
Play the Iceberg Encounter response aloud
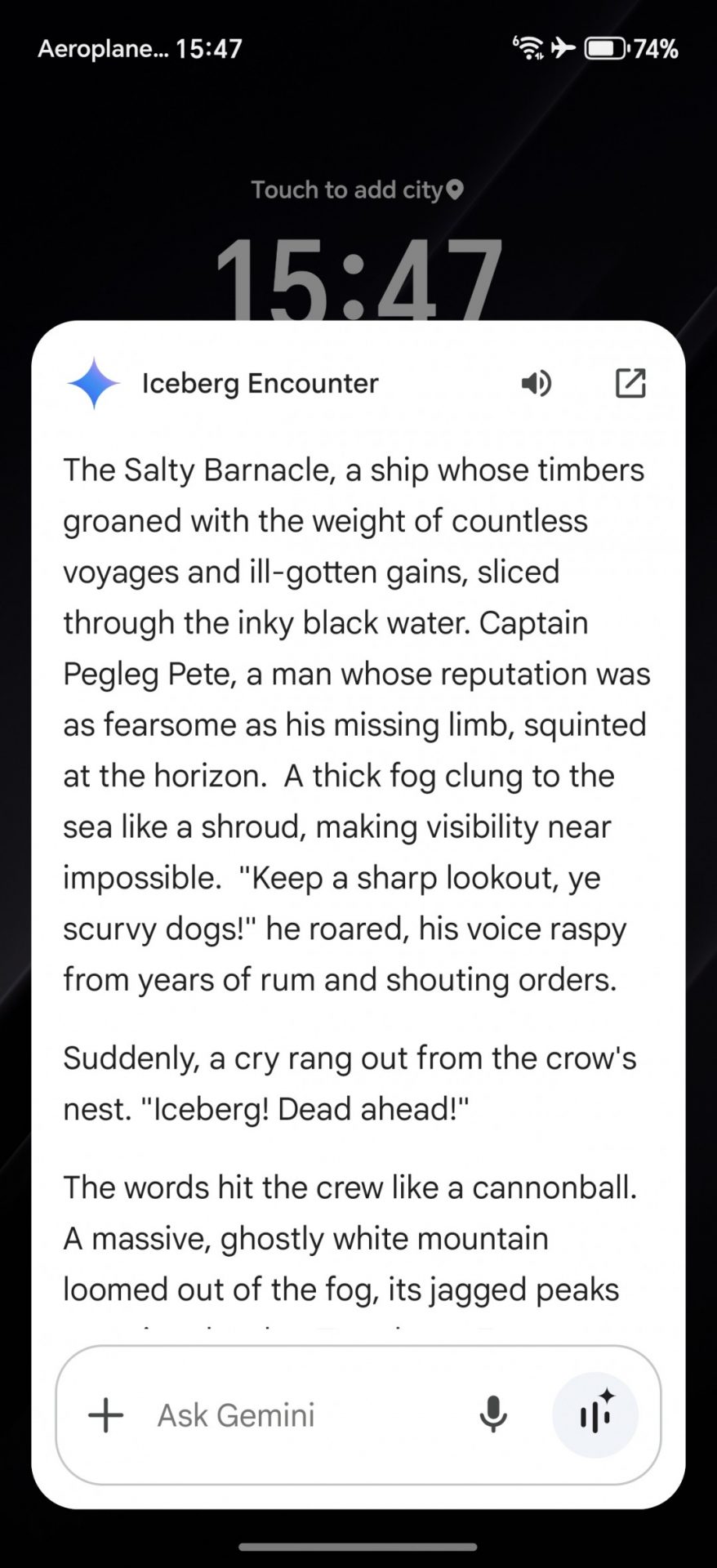pos(536,383)
